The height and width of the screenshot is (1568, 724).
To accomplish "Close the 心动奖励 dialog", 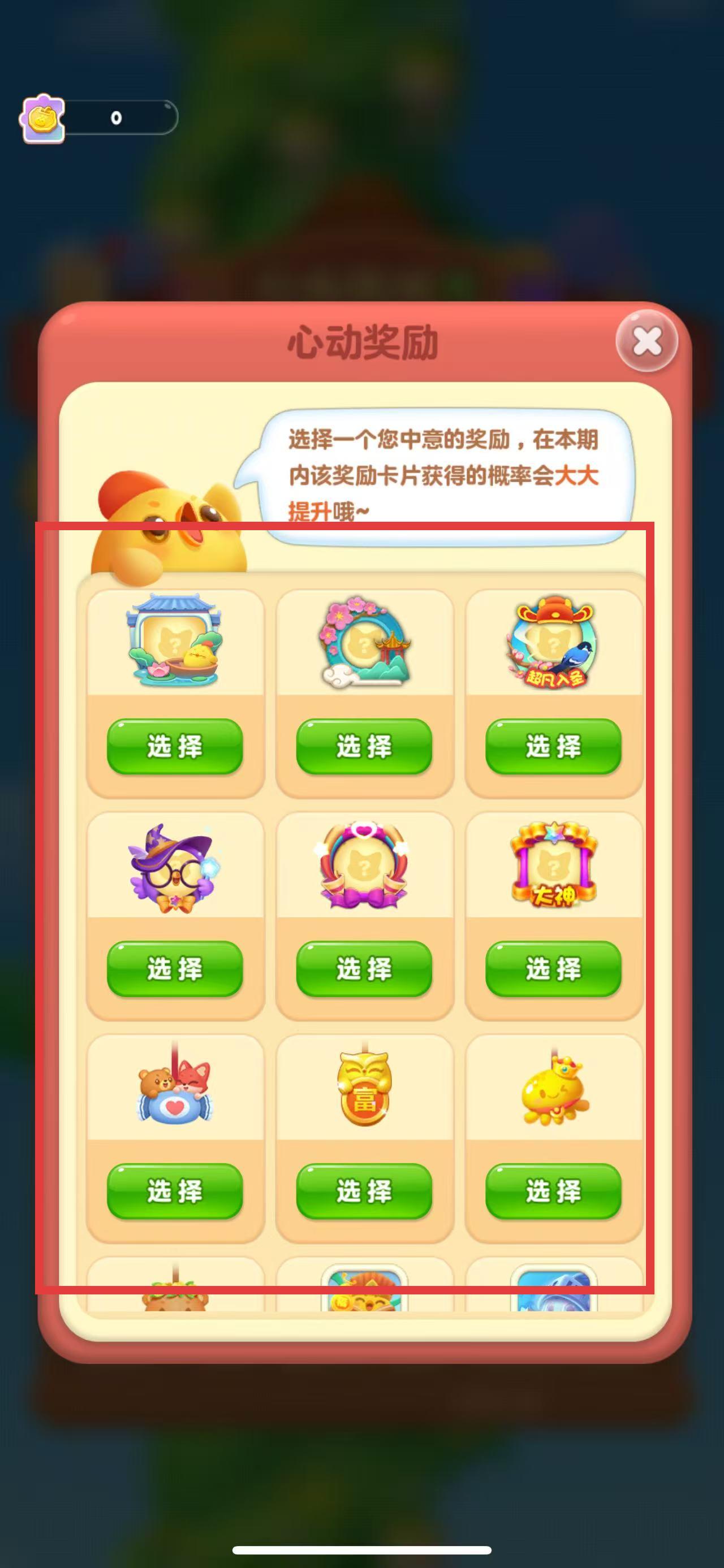I will [x=647, y=340].
